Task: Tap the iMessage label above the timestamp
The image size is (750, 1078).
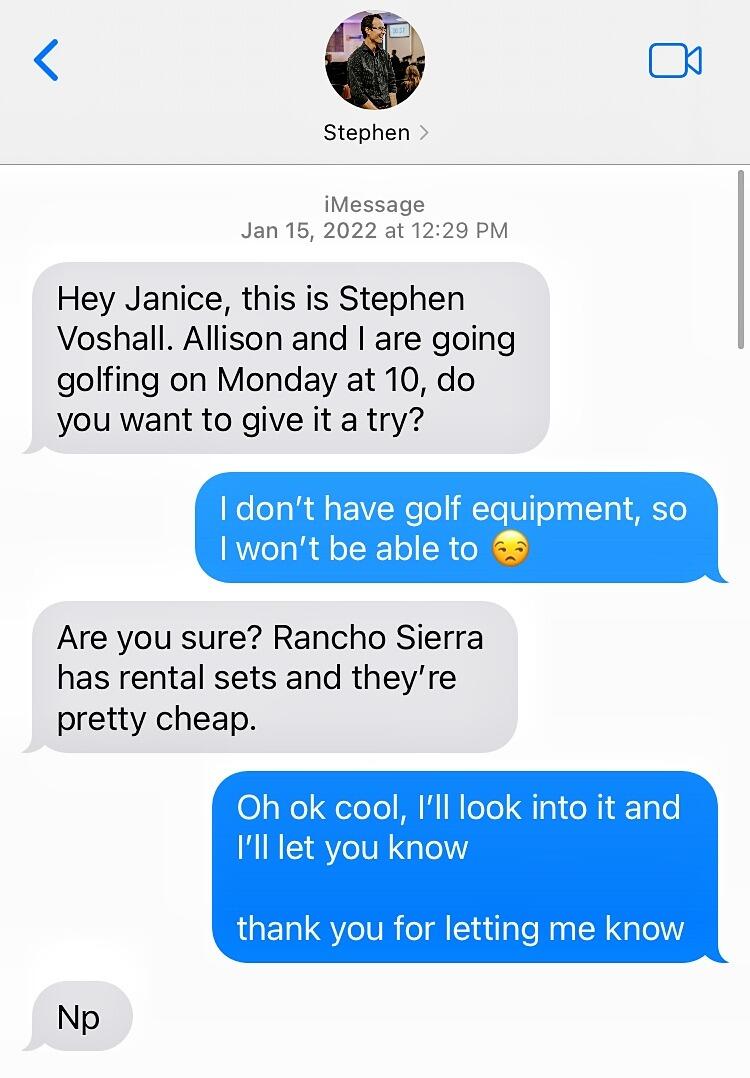Action: coord(374,204)
